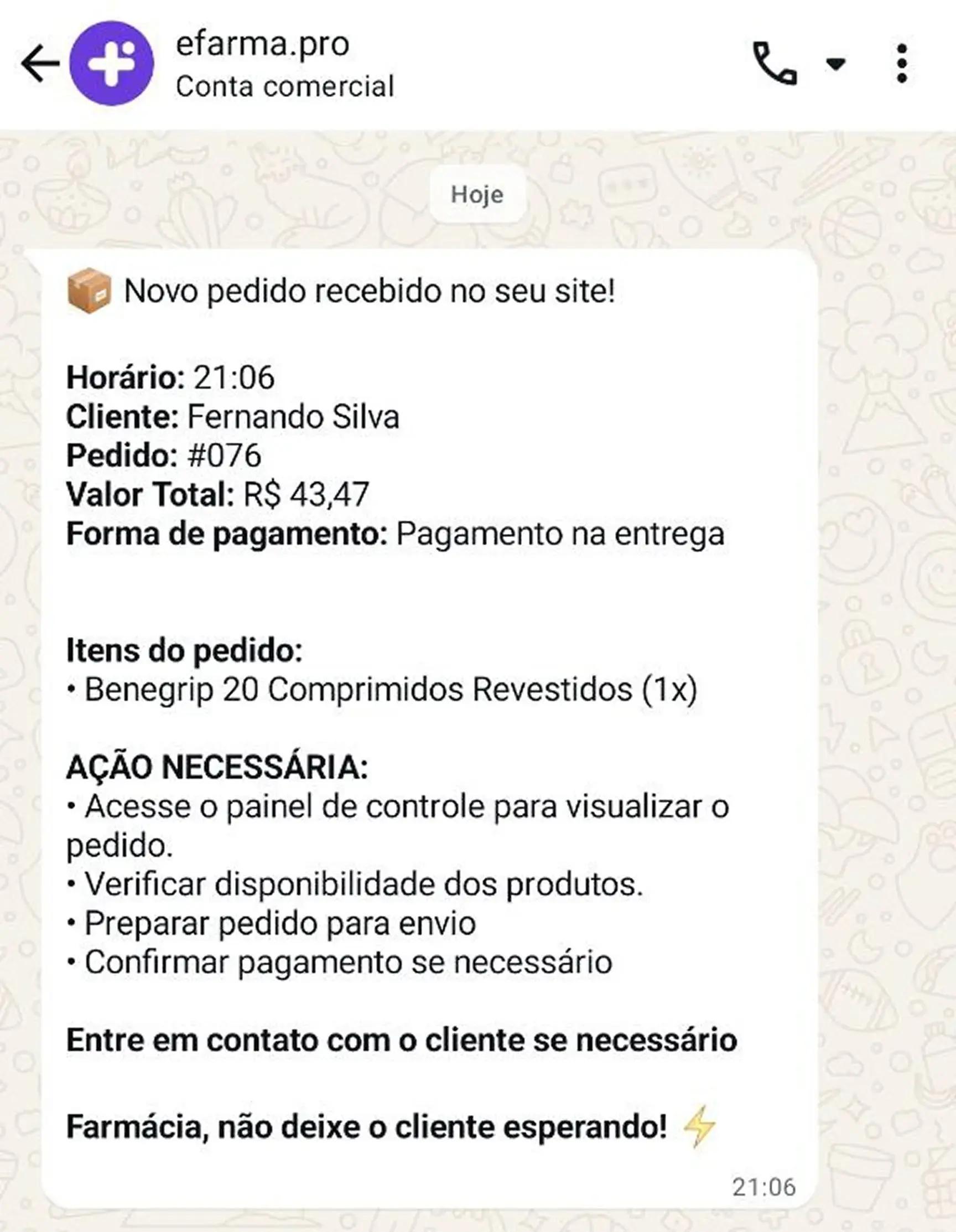Viewport: 956px width, 1232px height.
Task: Open the three-dot overflow menu
Action: click(x=902, y=64)
